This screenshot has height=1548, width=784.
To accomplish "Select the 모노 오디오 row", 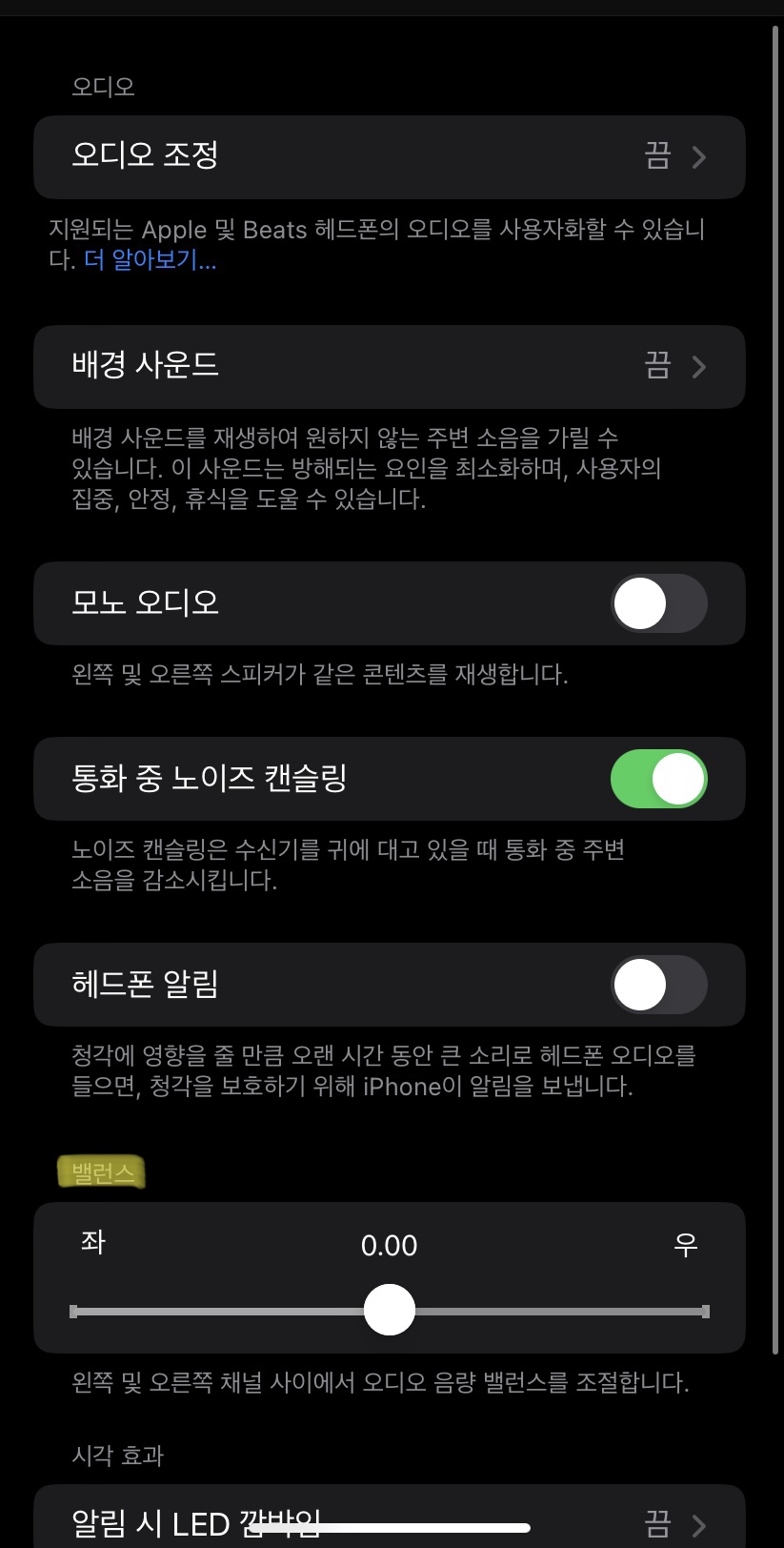I will (144, 603).
